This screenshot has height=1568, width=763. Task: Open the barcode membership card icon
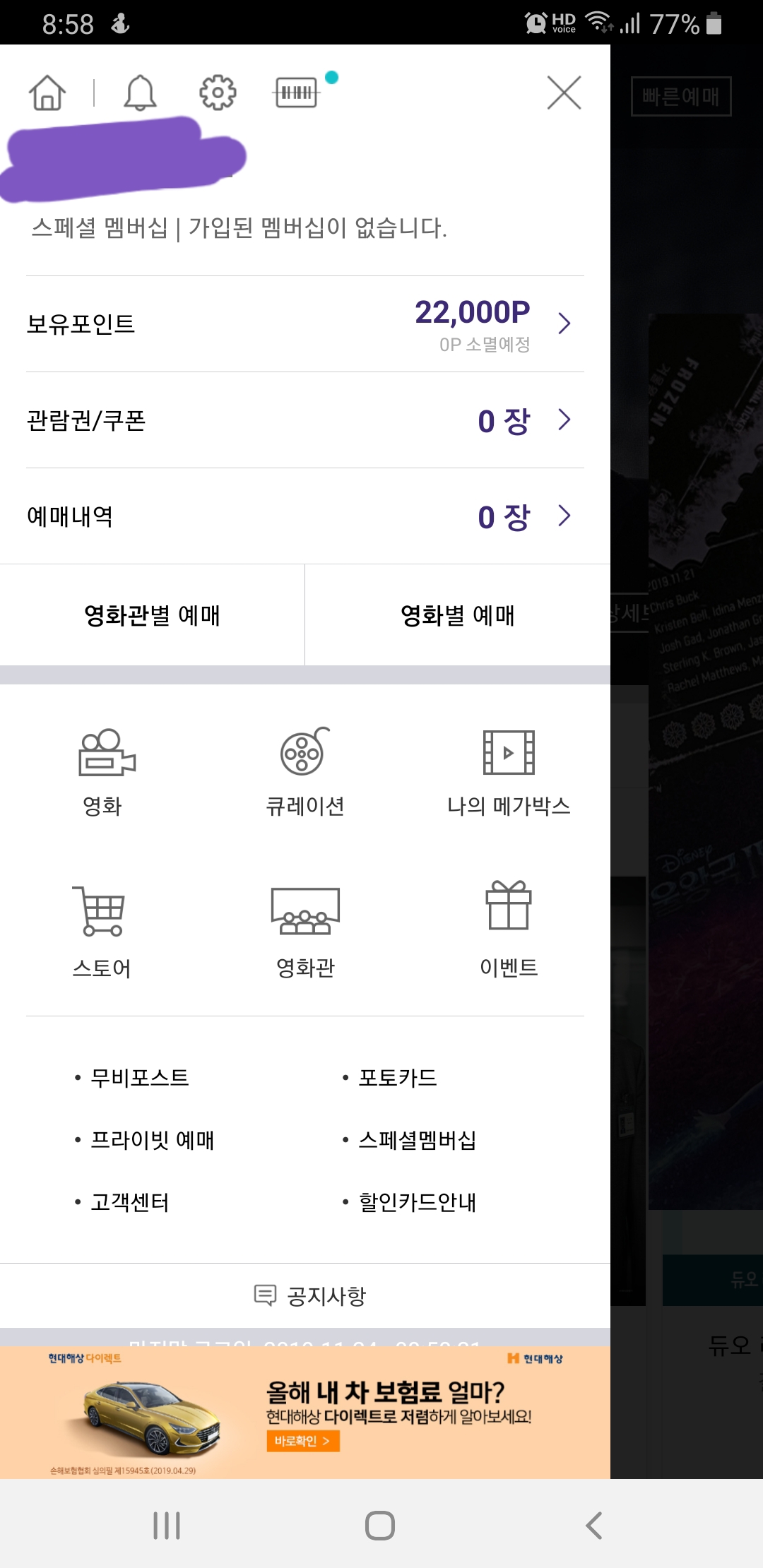click(297, 93)
